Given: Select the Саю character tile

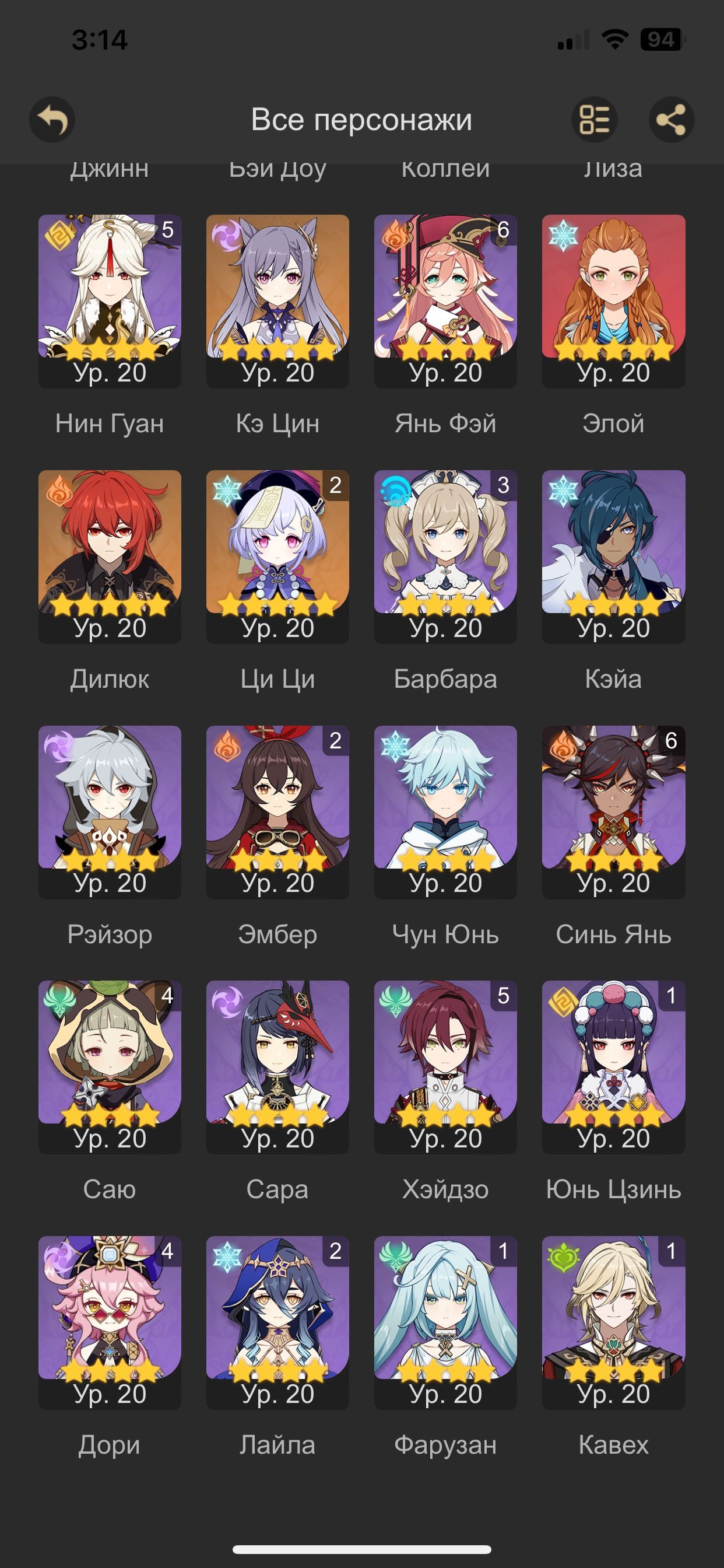Looking at the screenshot, I should coord(110,1066).
